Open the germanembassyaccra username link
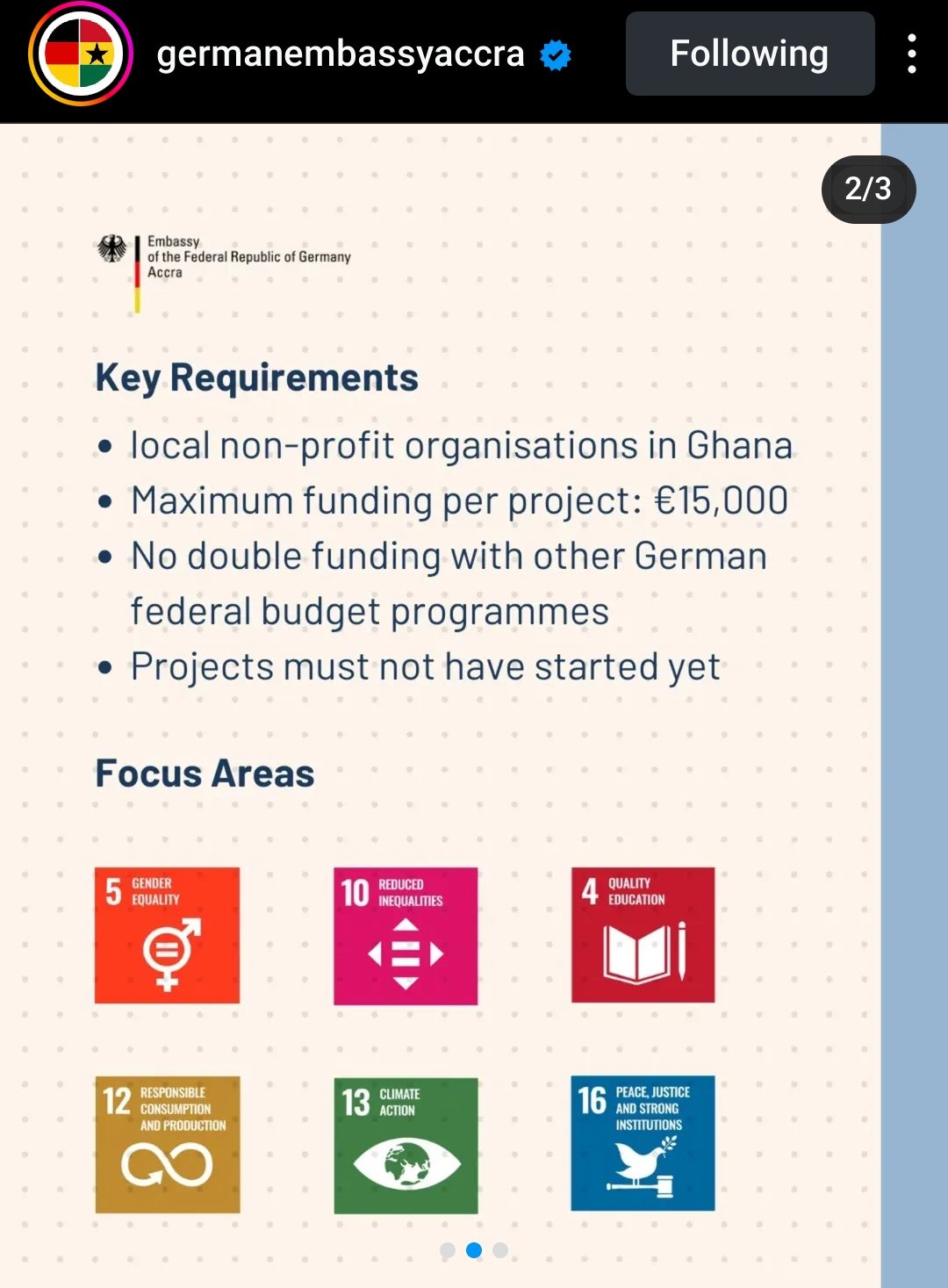Viewport: 948px width, 1288px height. [341, 54]
